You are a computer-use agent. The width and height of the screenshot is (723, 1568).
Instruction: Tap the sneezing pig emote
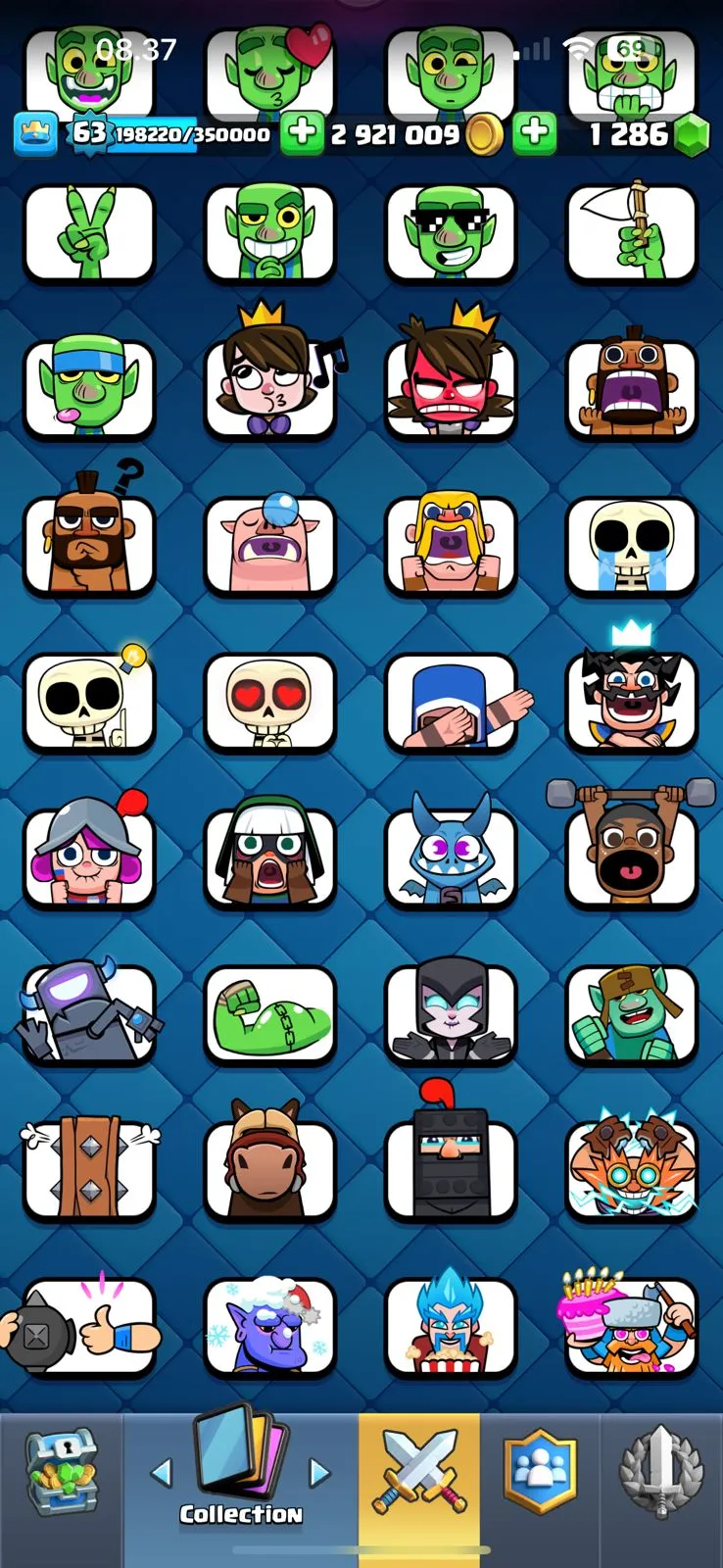pos(269,545)
